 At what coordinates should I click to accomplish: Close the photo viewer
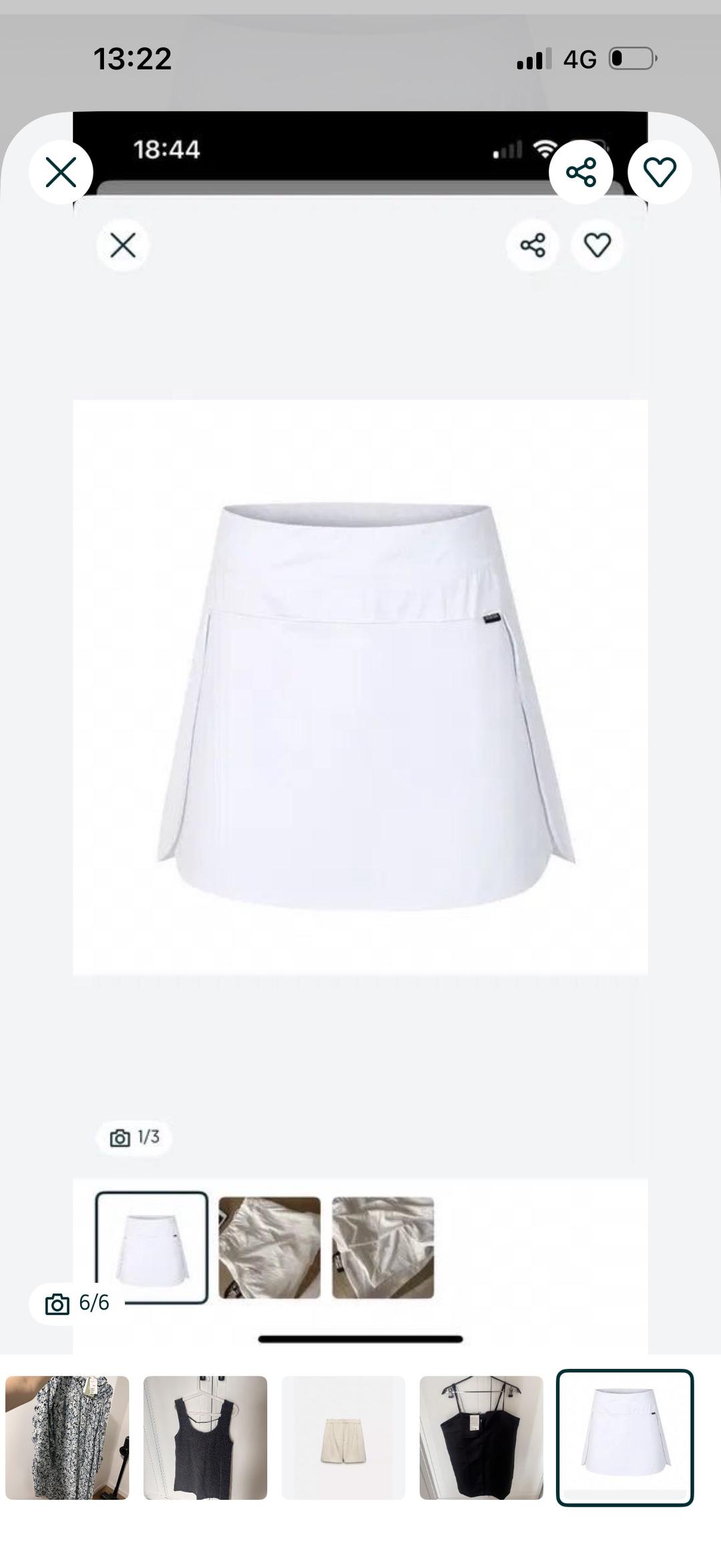click(61, 172)
